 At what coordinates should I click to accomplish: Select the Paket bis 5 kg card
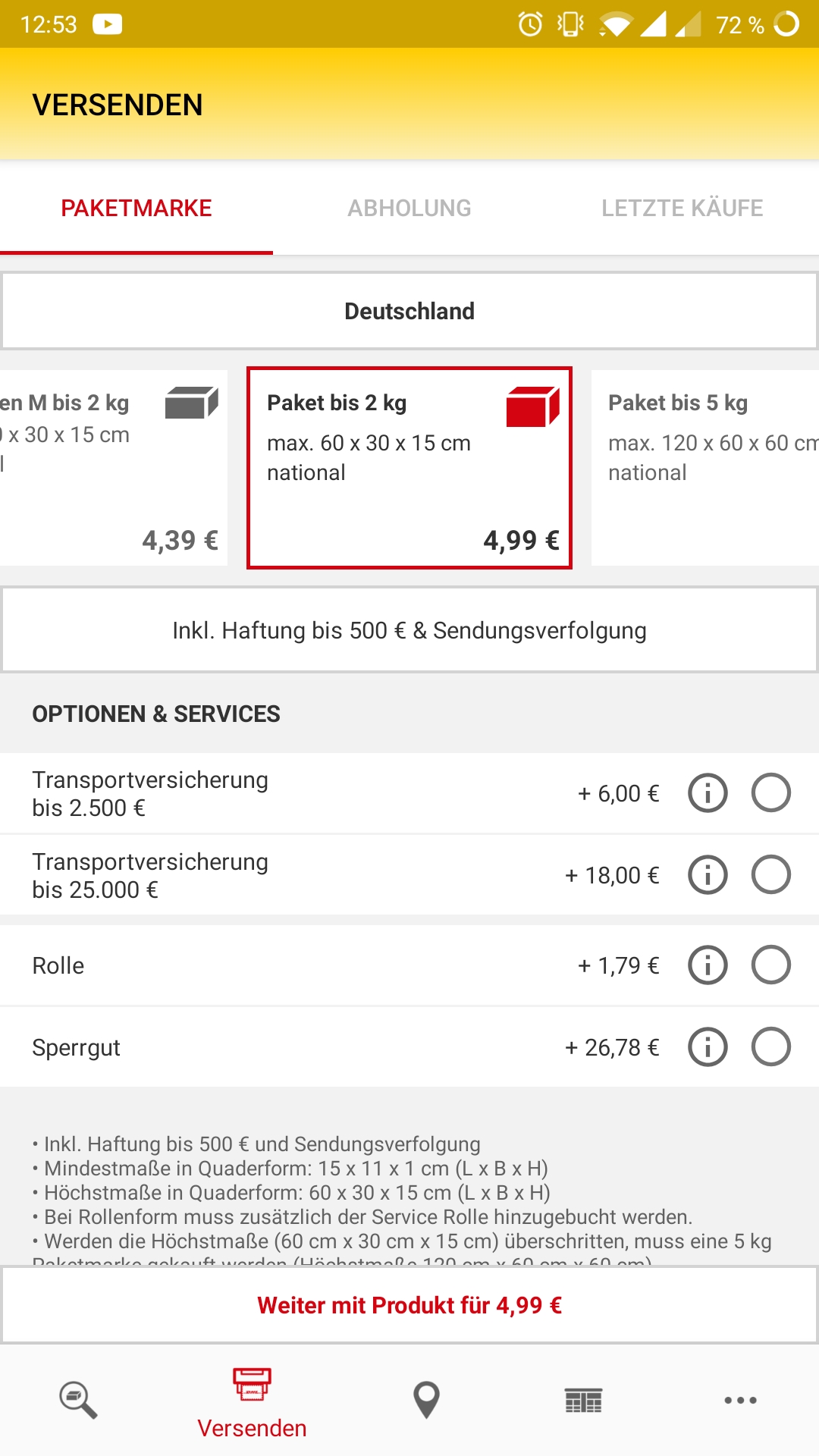point(705,468)
